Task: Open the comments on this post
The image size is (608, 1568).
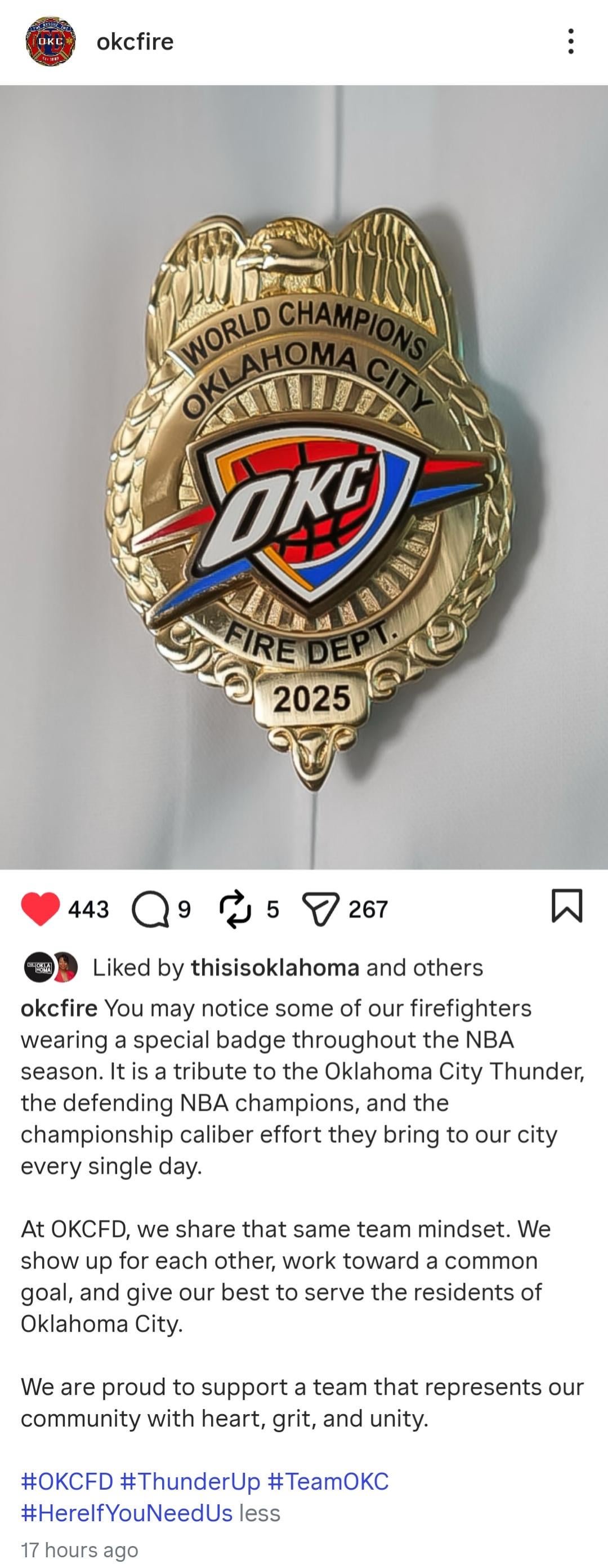Action: point(150,909)
